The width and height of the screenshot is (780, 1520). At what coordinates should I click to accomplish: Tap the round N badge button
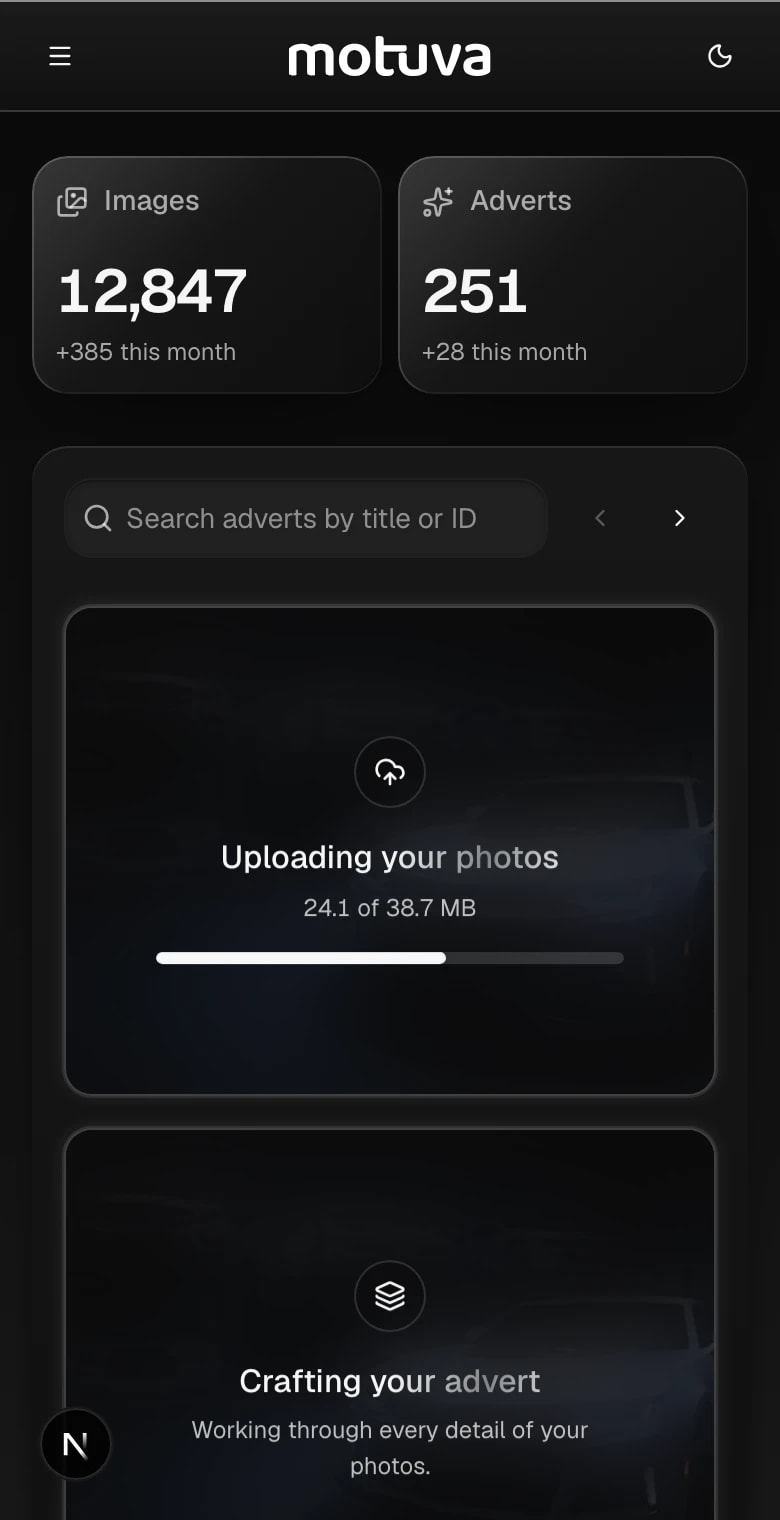pyautogui.click(x=76, y=1444)
